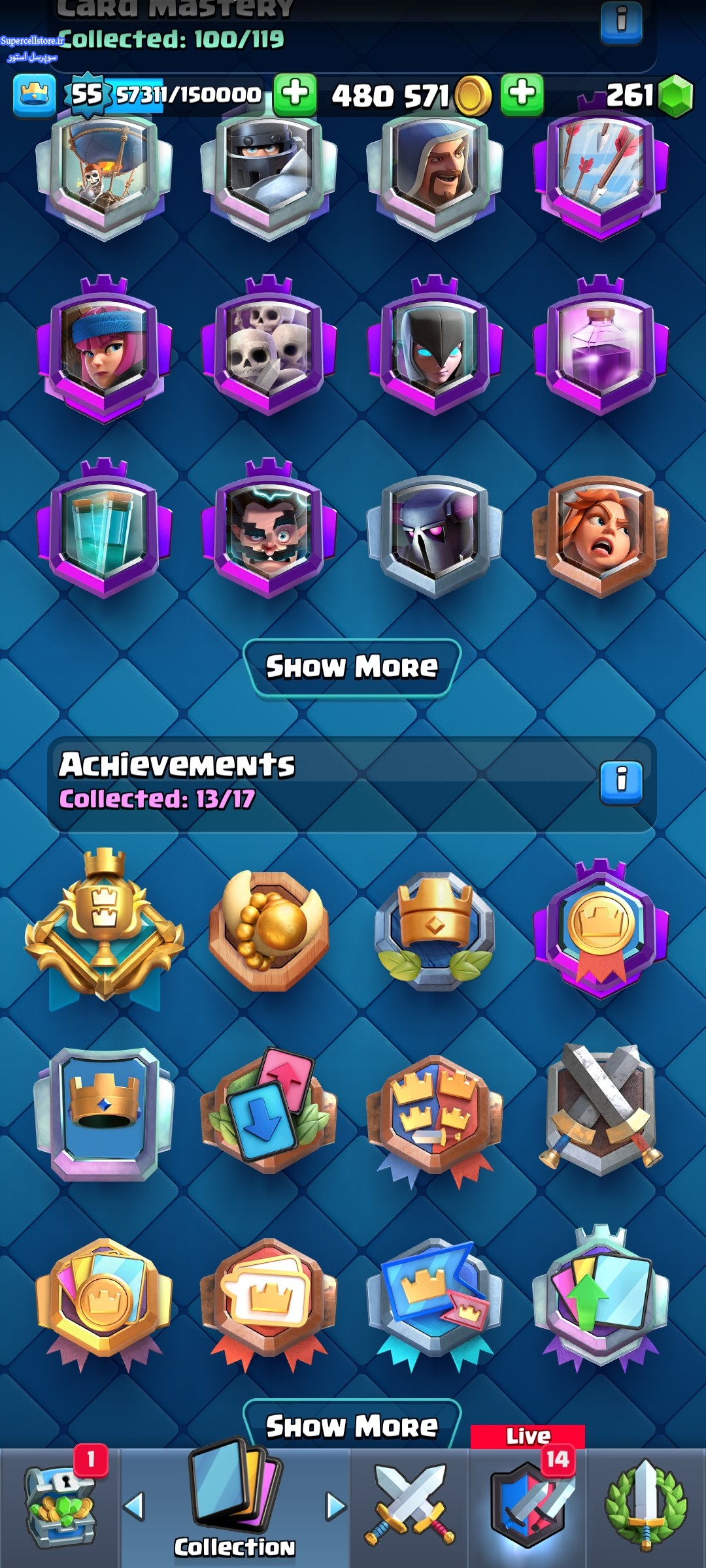Show more Card Mastery badges
The image size is (706, 1568).
[352, 667]
